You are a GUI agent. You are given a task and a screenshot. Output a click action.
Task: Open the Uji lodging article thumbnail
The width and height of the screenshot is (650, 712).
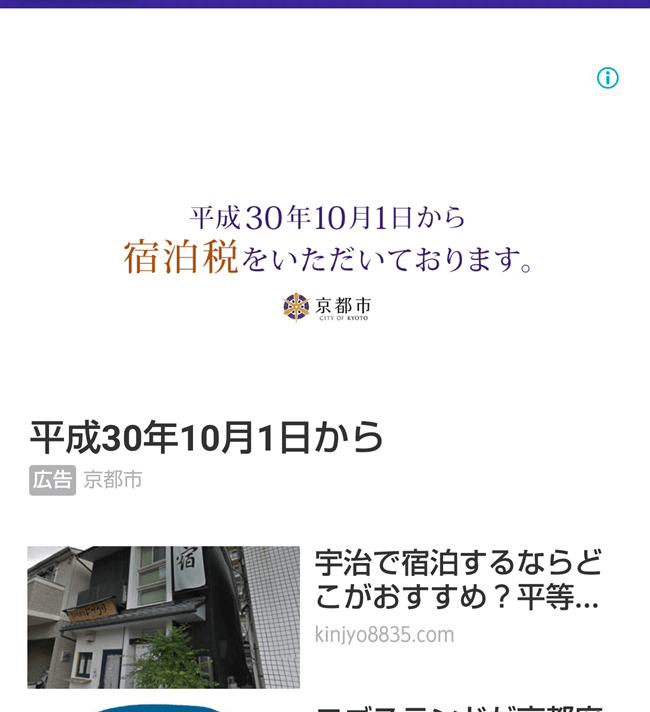coord(163,616)
